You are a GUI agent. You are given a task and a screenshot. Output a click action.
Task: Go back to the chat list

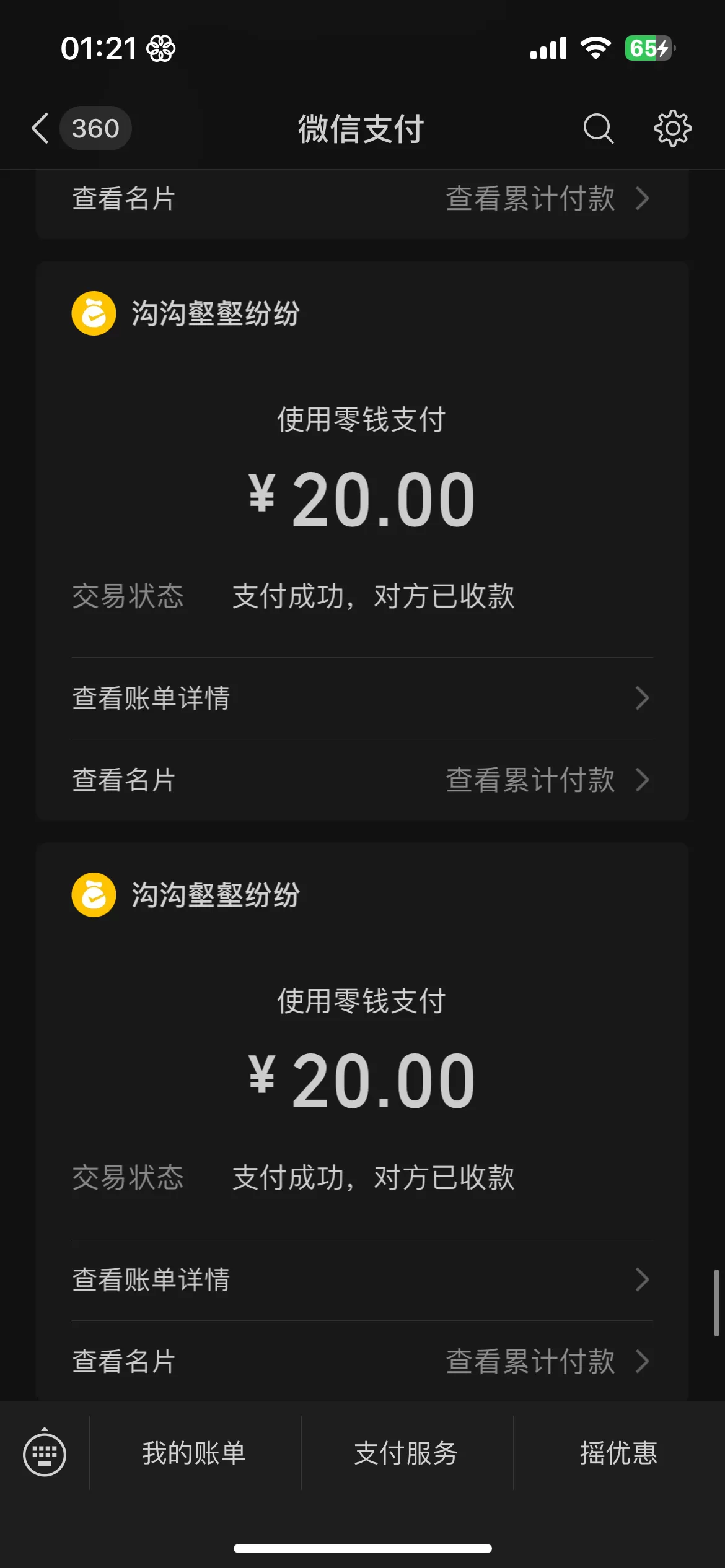pyautogui.click(x=41, y=129)
